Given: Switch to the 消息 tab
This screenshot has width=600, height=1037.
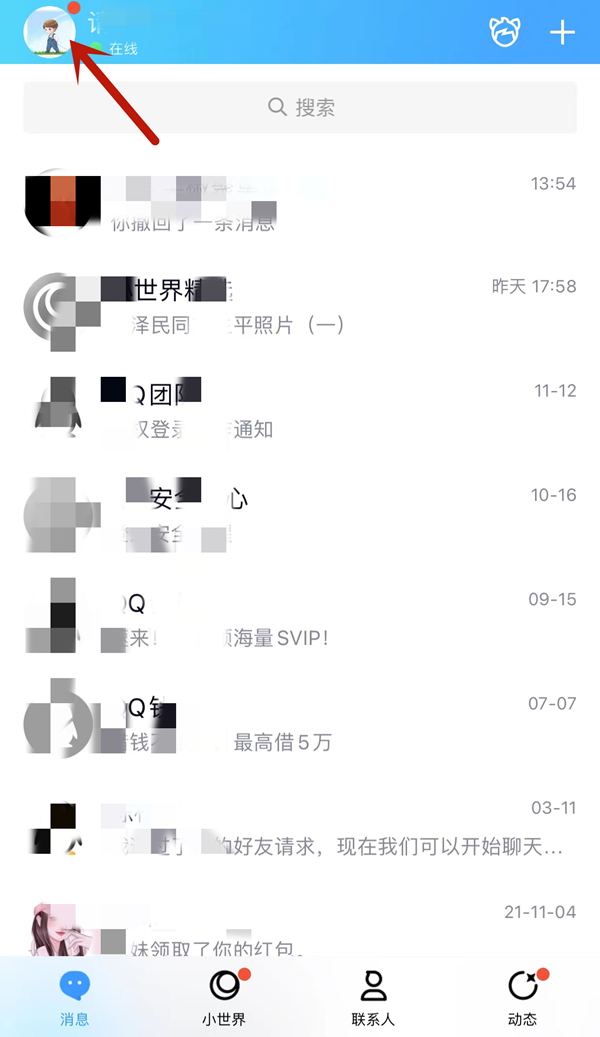Looking at the screenshot, I should coord(74,997).
